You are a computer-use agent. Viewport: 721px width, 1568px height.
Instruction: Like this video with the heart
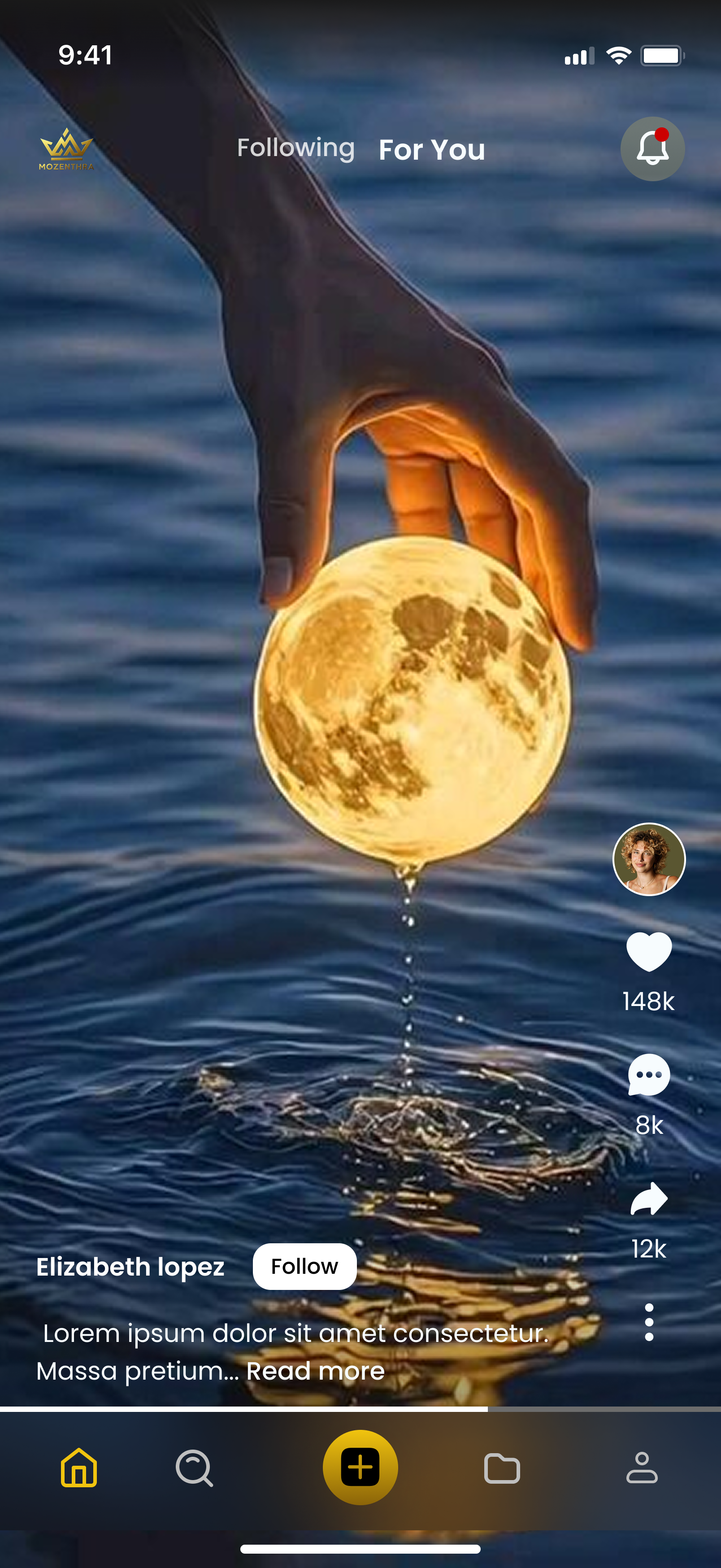[649, 951]
